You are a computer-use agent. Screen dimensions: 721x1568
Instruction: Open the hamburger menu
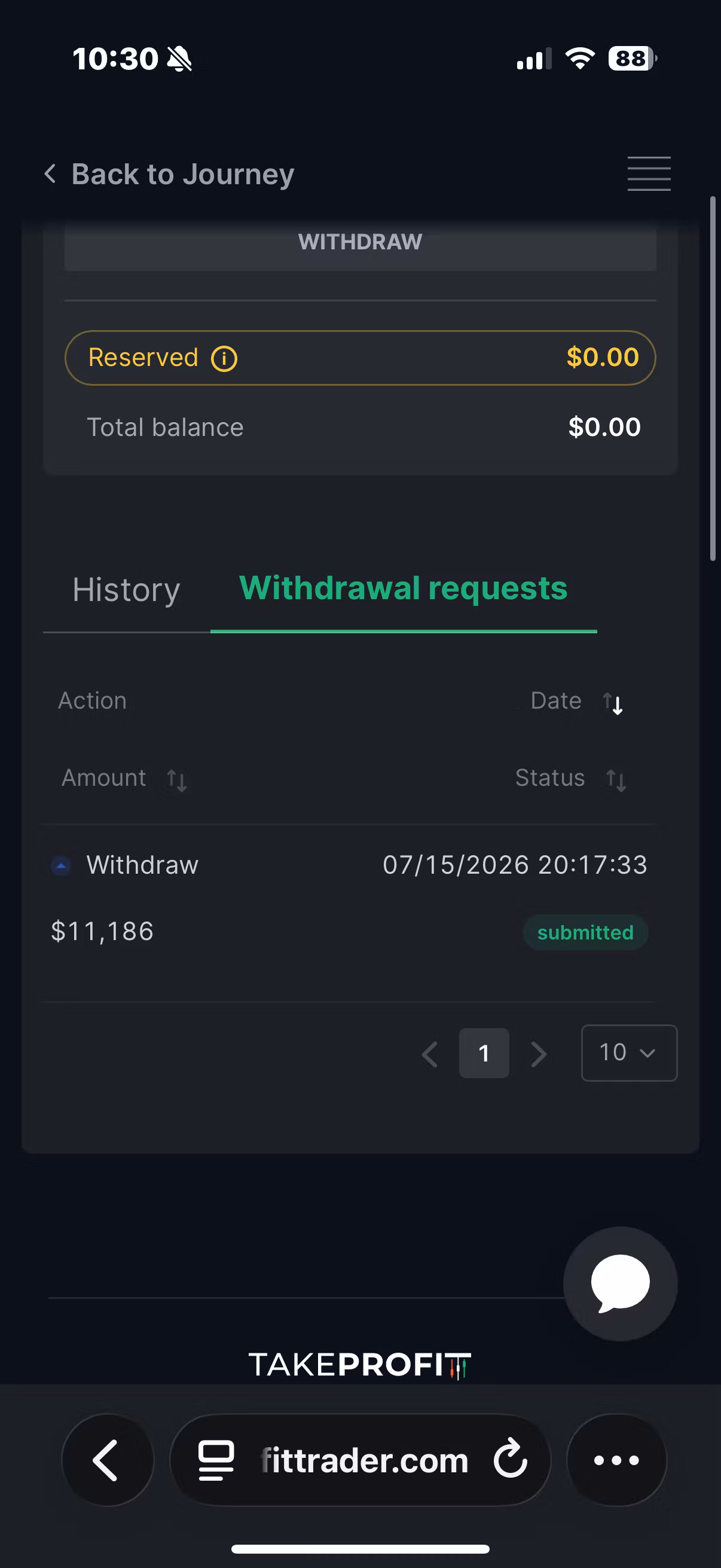tap(649, 173)
